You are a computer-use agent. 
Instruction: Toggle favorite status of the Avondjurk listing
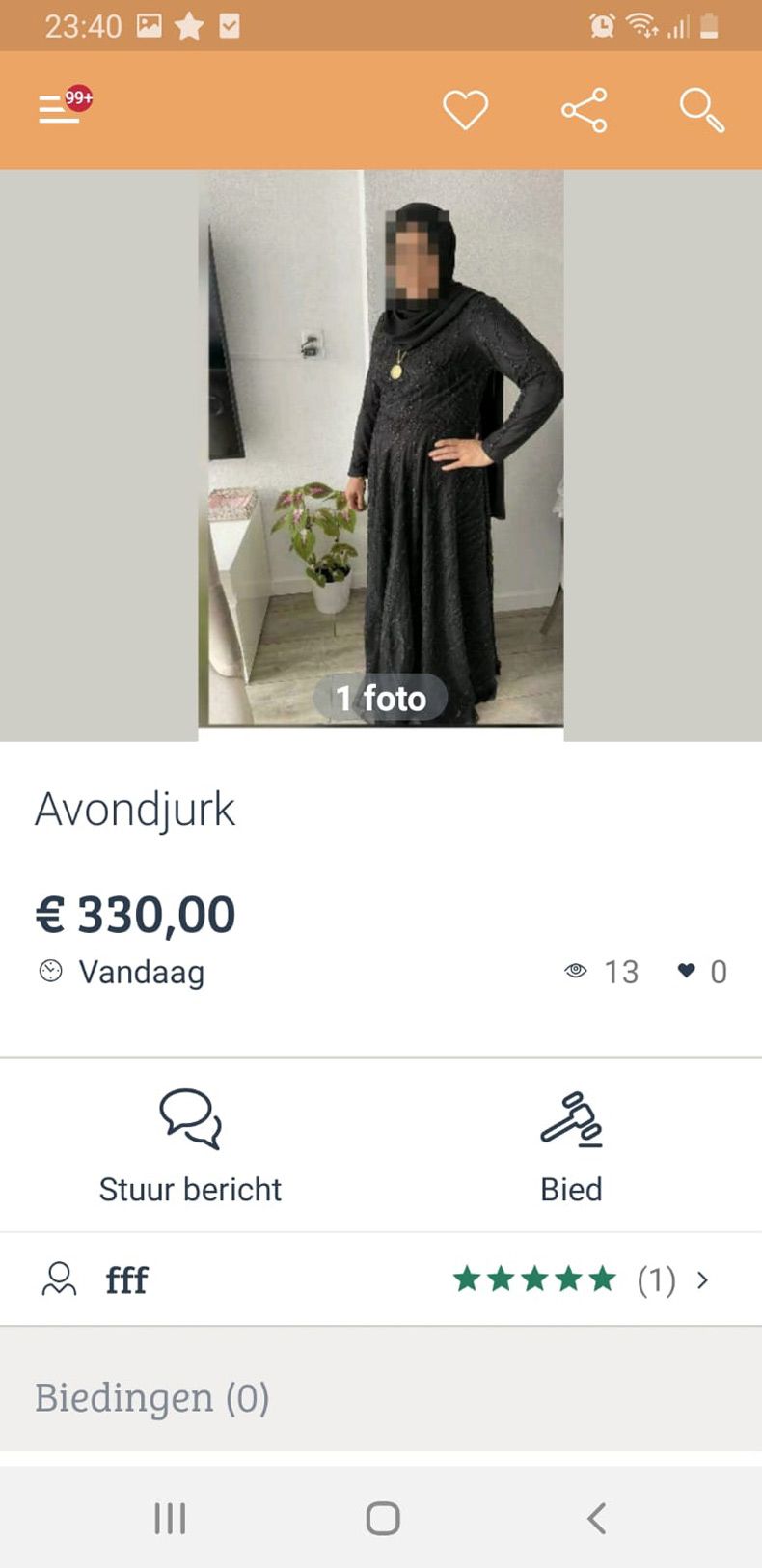[467, 108]
